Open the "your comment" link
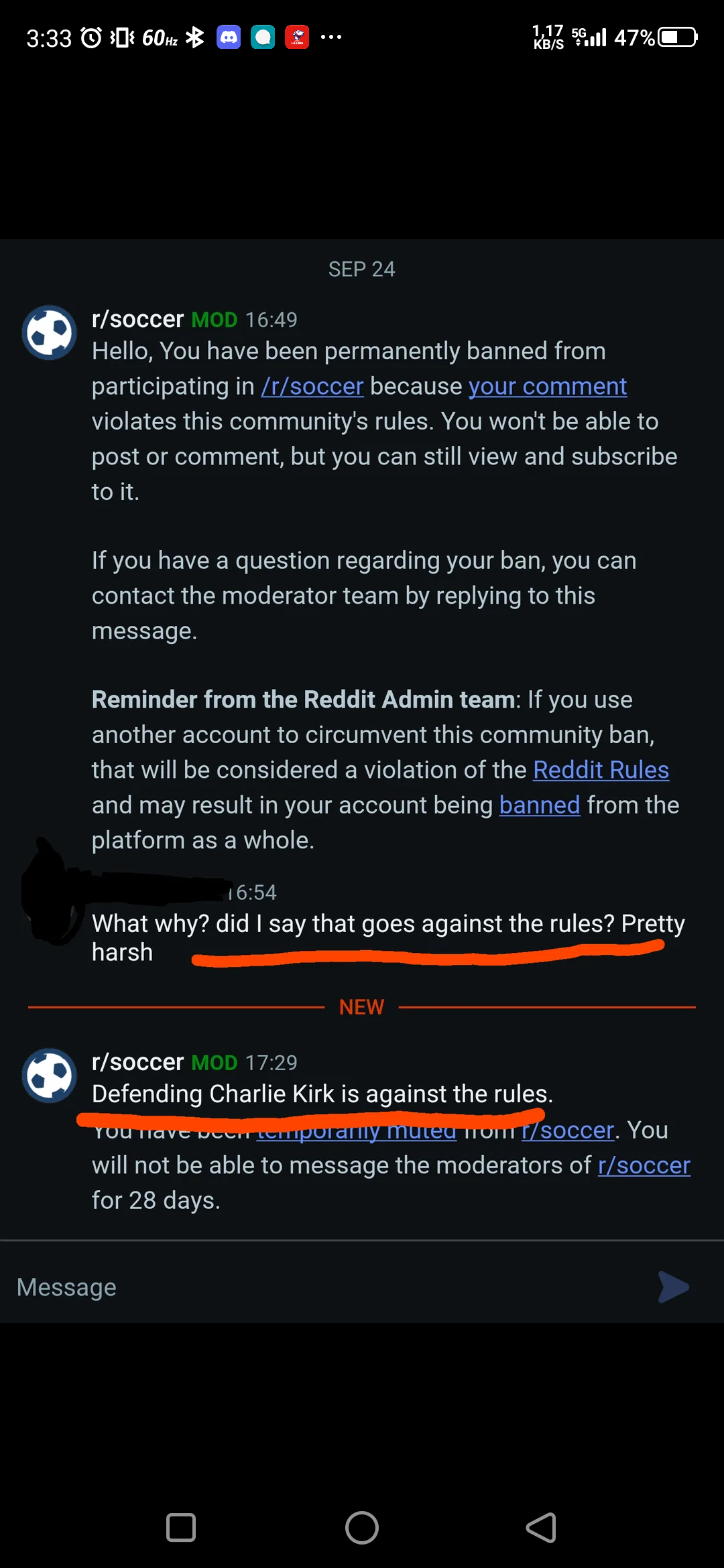Viewport: 724px width, 1568px height. pyautogui.click(x=547, y=387)
